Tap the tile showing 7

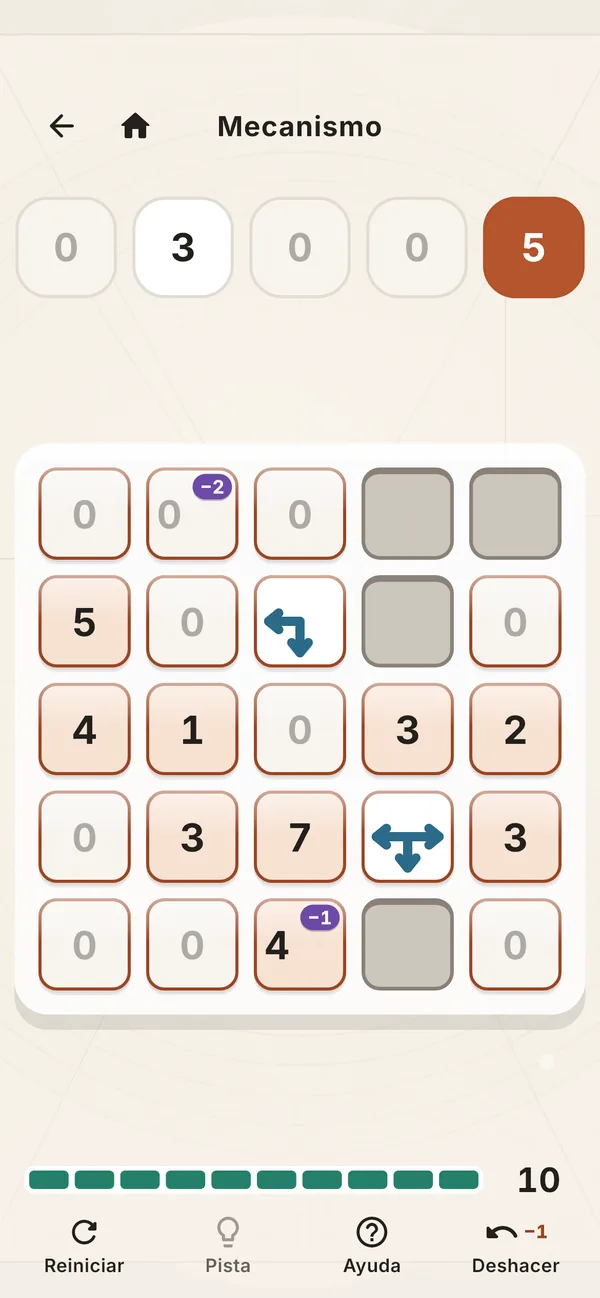(300, 837)
